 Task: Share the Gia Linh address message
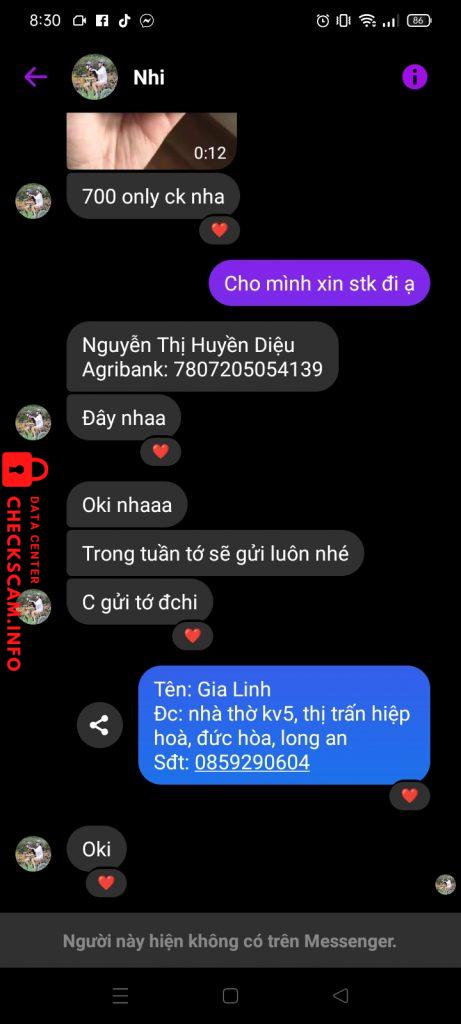point(100,725)
